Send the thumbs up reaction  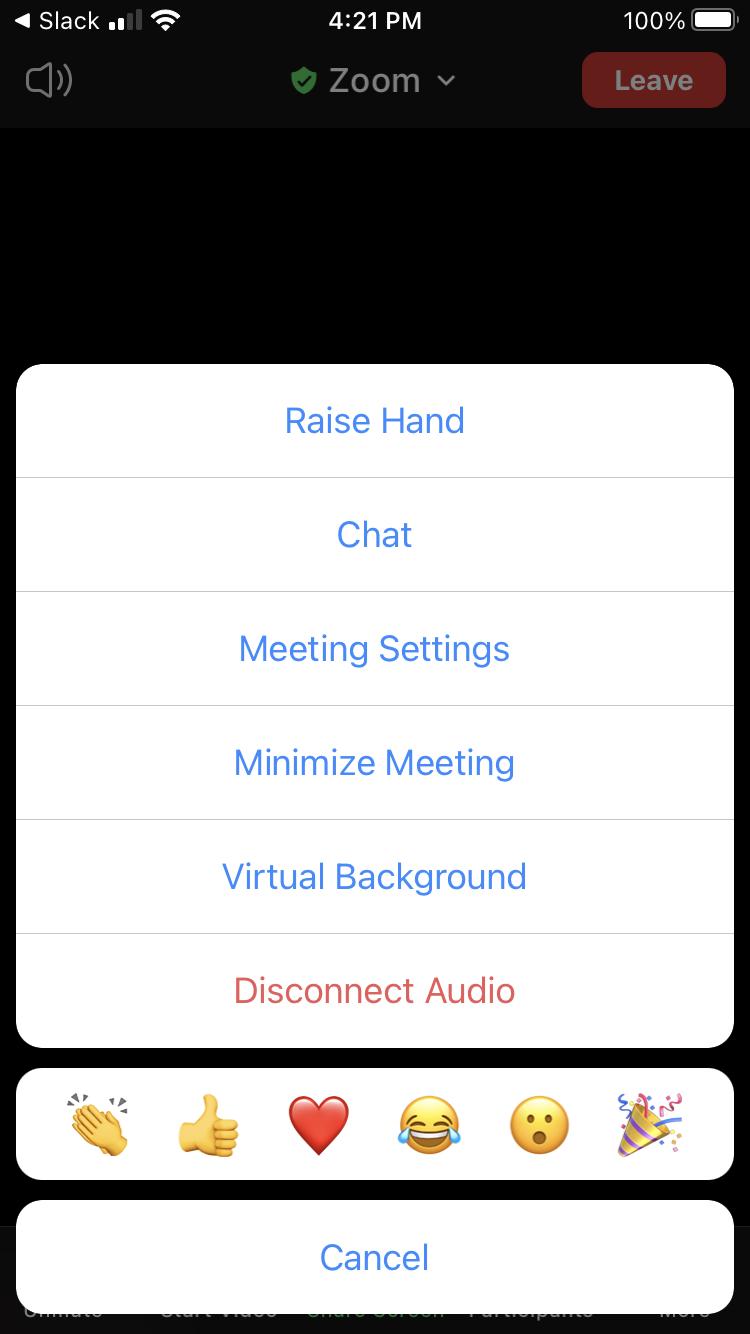207,1124
